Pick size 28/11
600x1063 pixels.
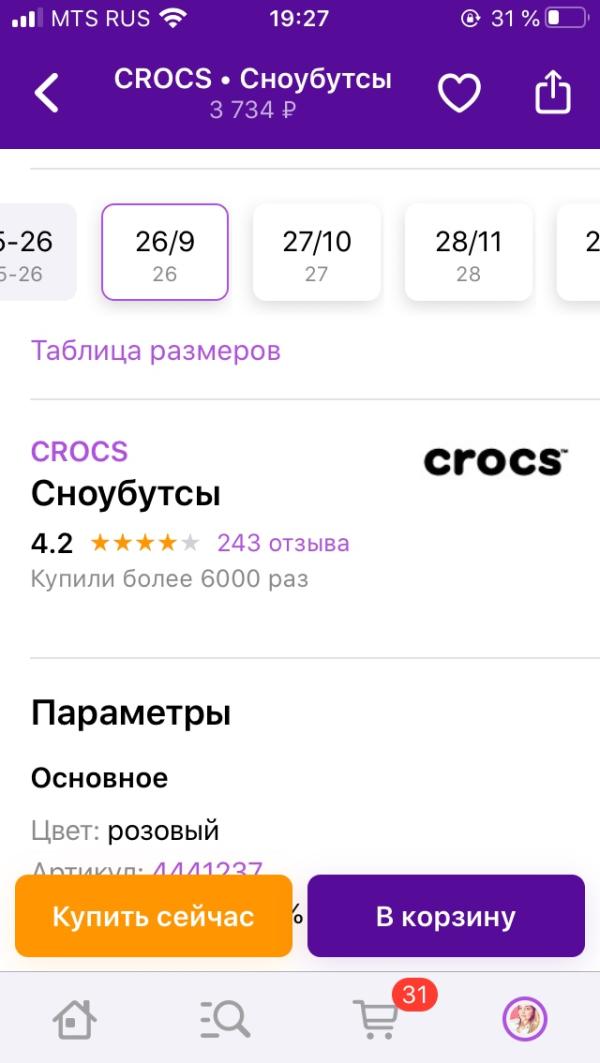(468, 252)
